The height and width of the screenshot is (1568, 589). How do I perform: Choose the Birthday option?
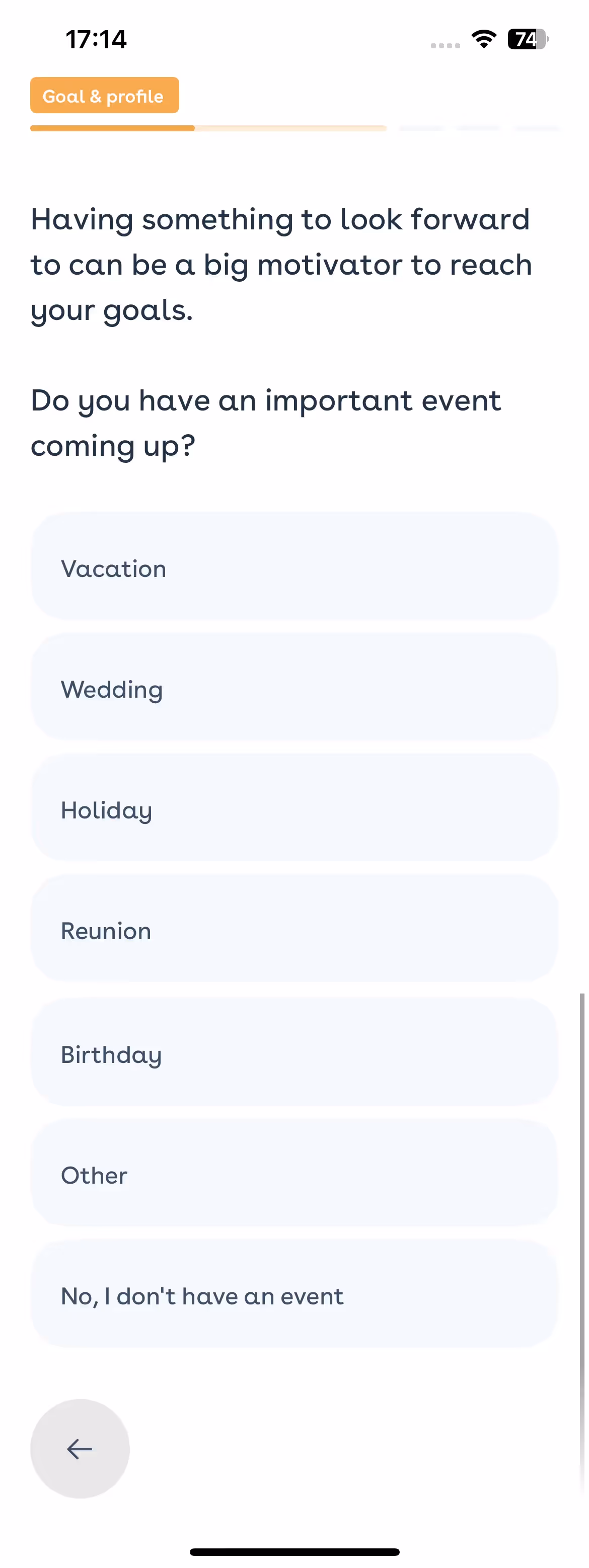[x=294, y=1052]
